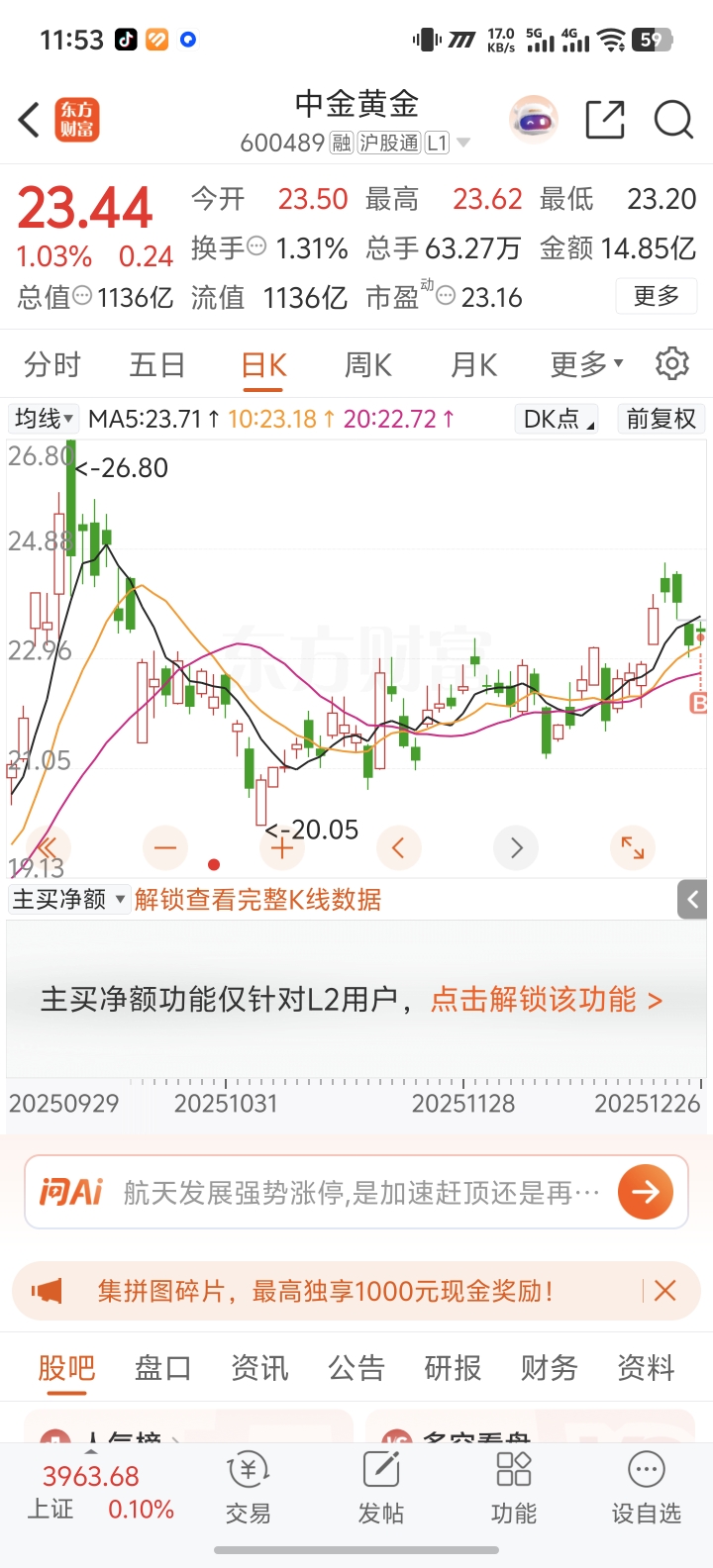The height and width of the screenshot is (1568, 713).
Task: Switch to the 分时 chart tab
Action: (x=51, y=365)
